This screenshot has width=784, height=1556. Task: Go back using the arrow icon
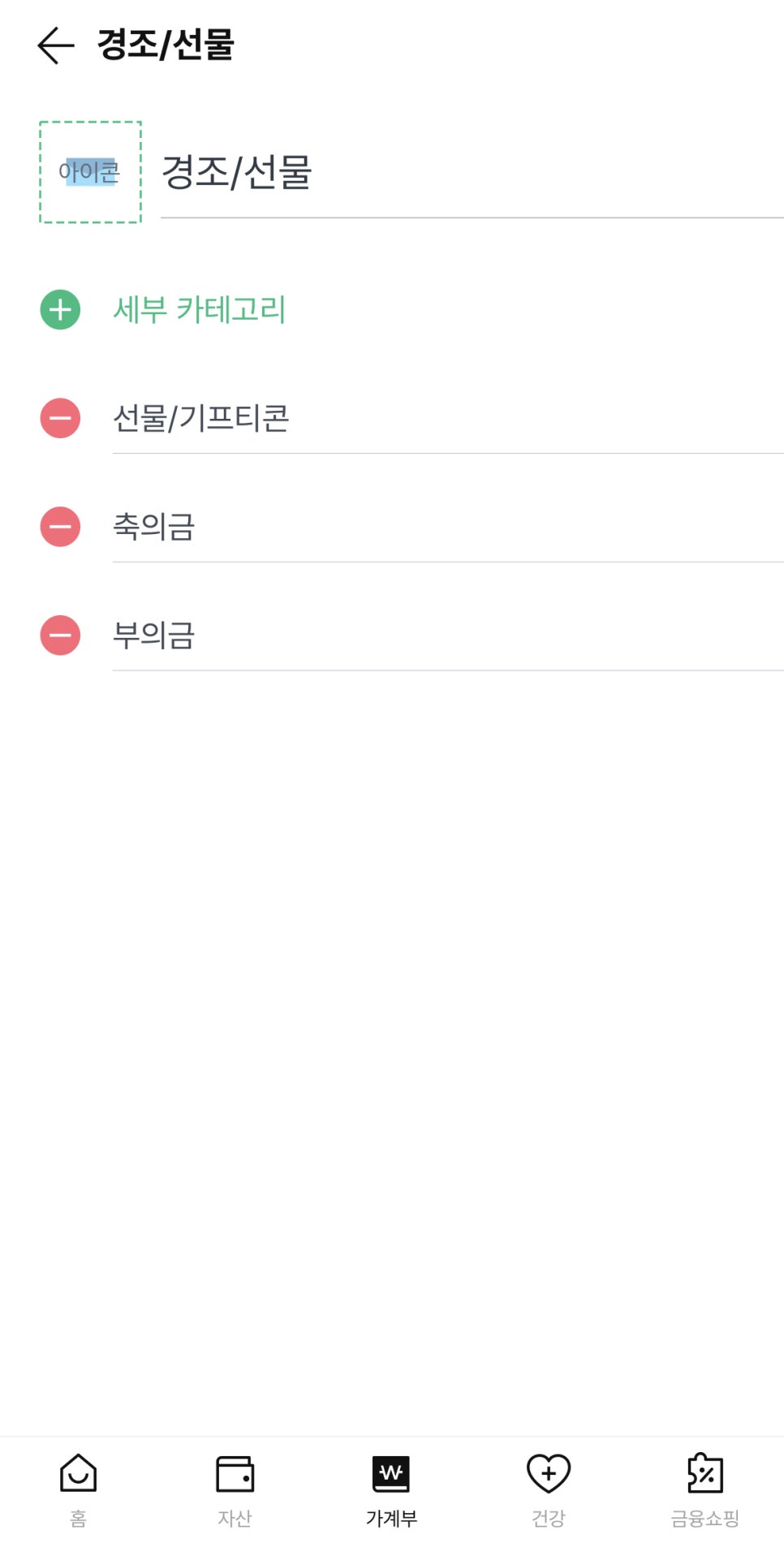tap(55, 45)
